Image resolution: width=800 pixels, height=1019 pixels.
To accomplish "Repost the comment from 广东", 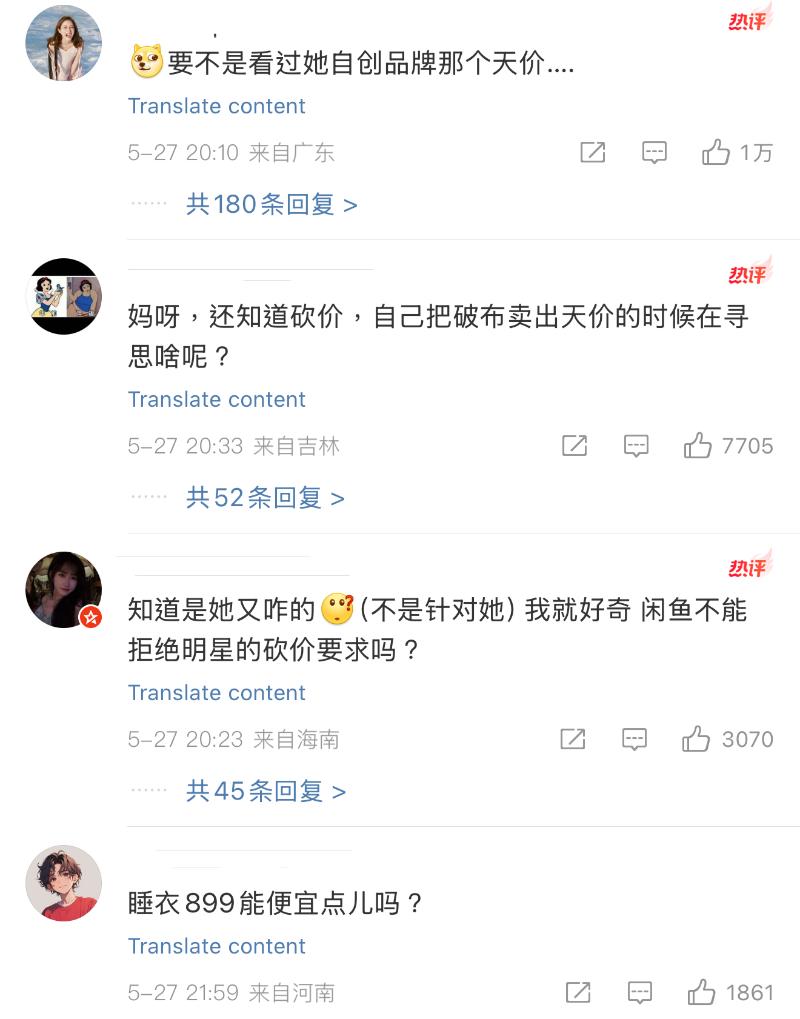I will pos(593,153).
